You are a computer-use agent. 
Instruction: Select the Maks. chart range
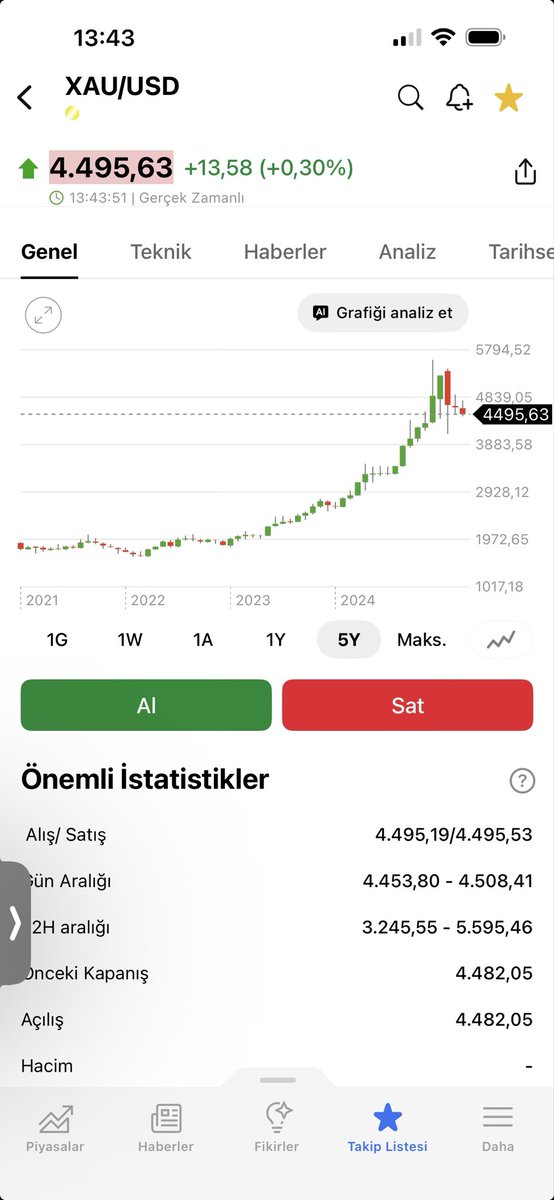[x=422, y=640]
